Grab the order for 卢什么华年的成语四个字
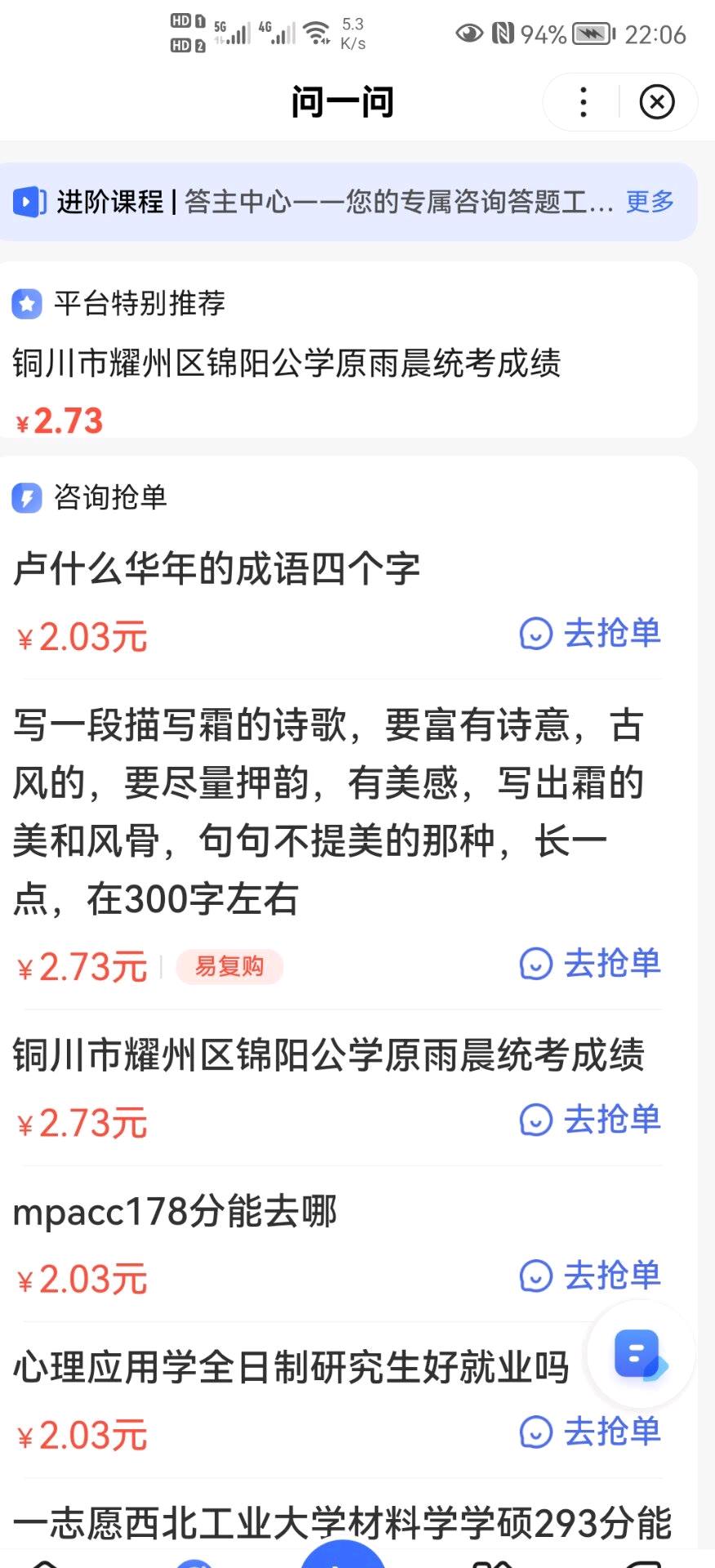Screen dimensions: 715x1568 [x=590, y=633]
